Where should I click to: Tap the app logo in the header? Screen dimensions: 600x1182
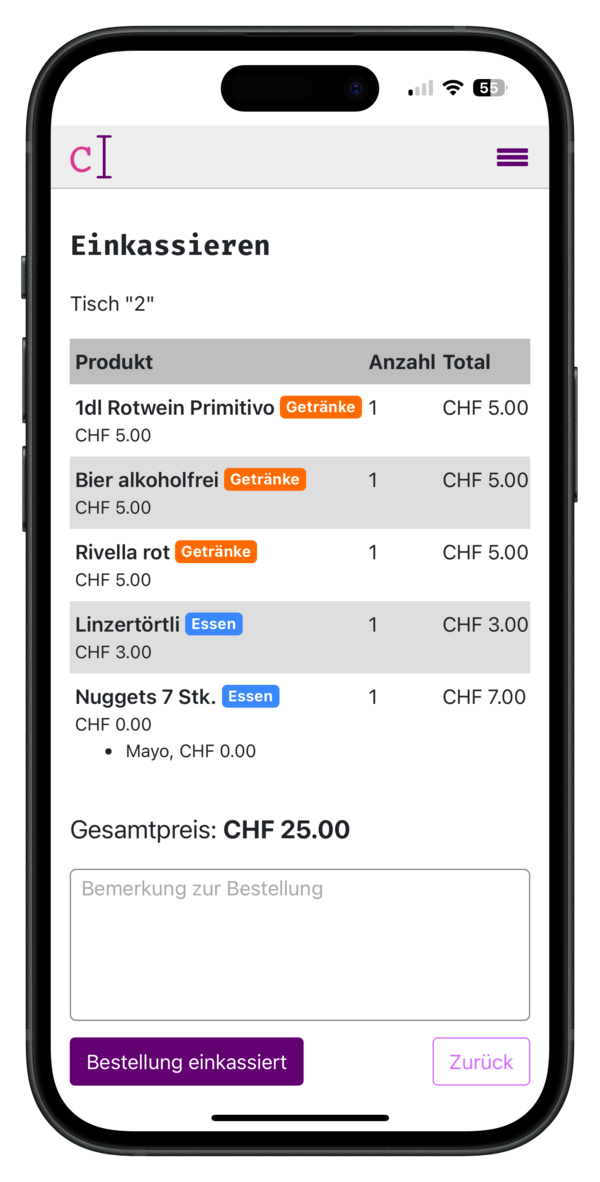tap(90, 157)
